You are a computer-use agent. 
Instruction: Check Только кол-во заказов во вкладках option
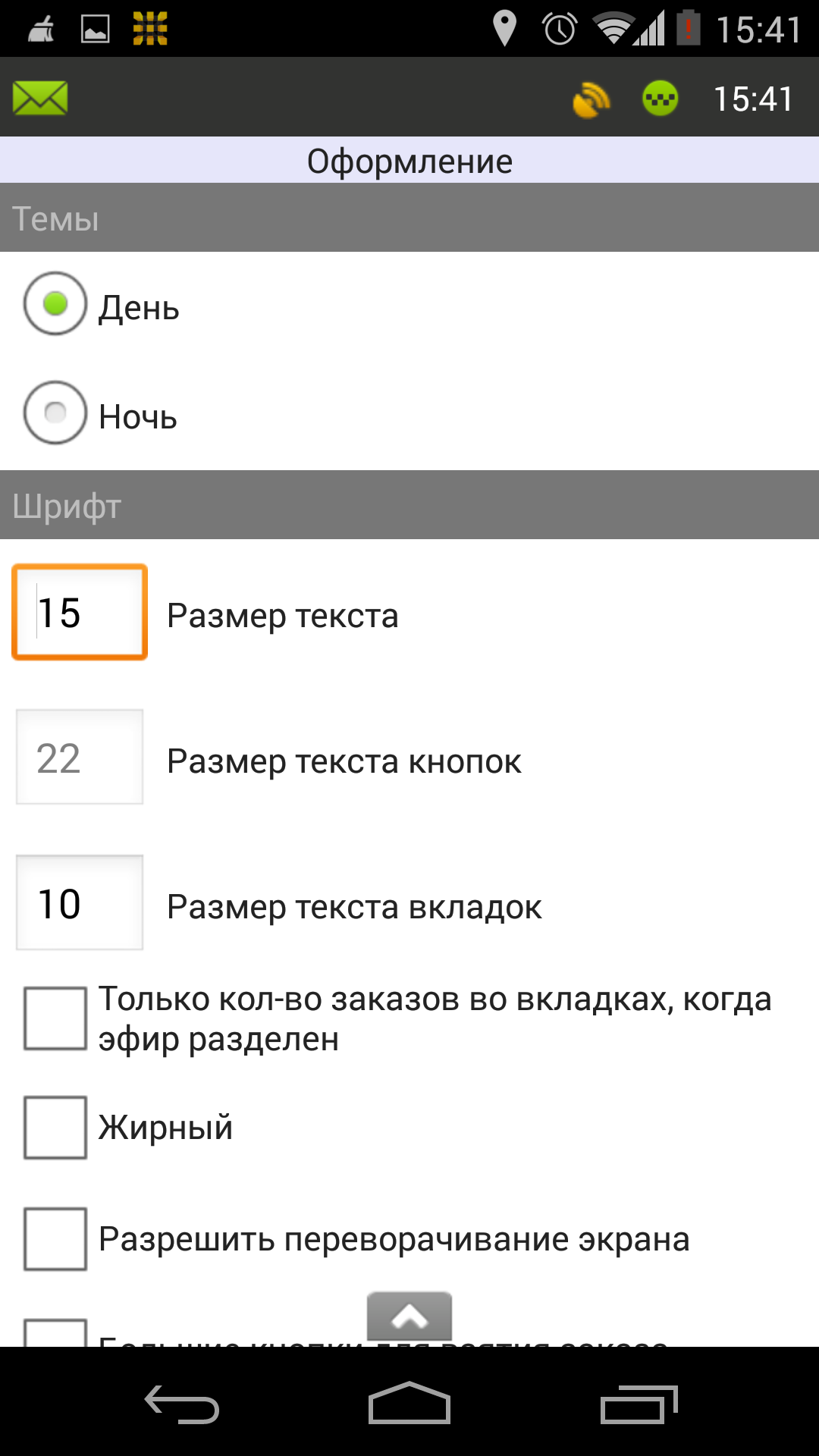(55, 1018)
